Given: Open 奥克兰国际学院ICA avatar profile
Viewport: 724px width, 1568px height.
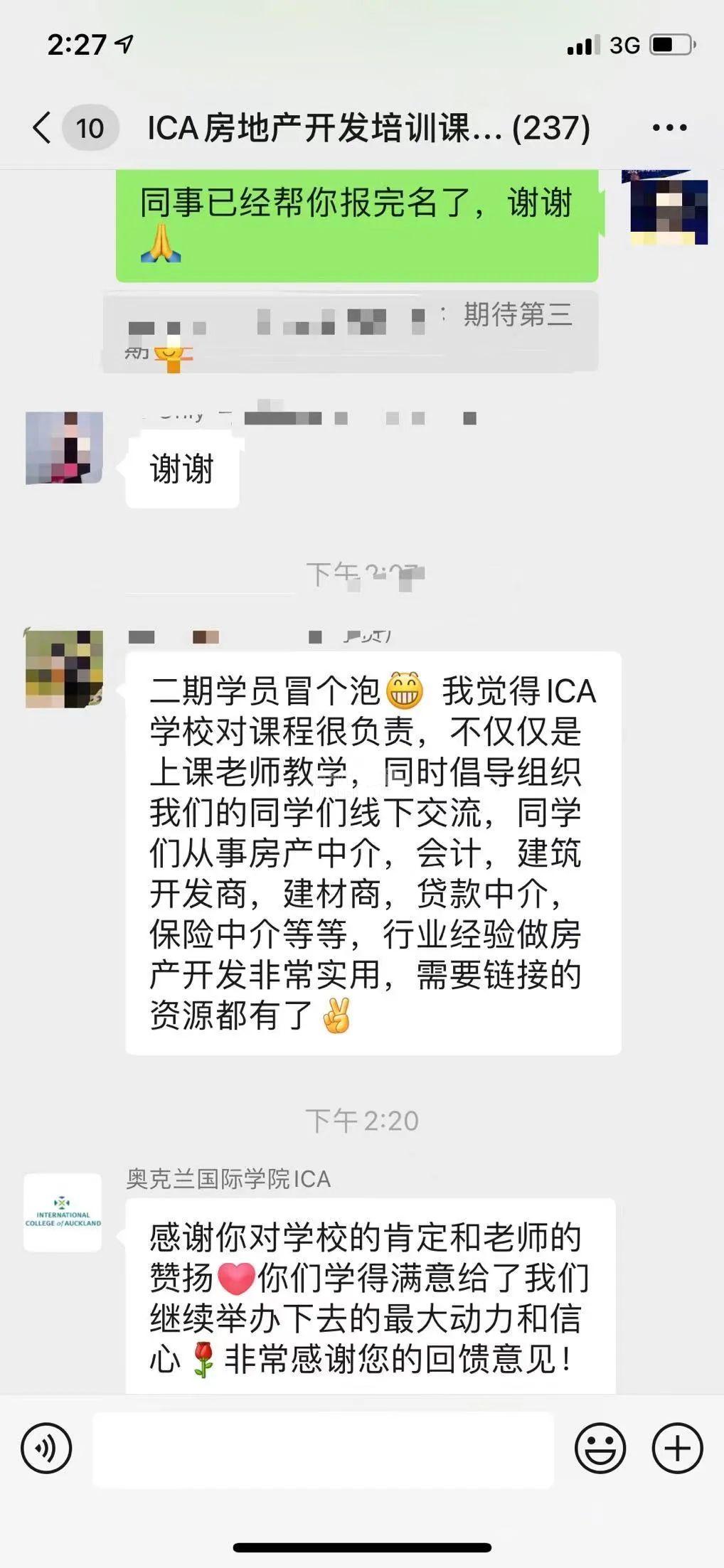Looking at the screenshot, I should pos(63,1212).
